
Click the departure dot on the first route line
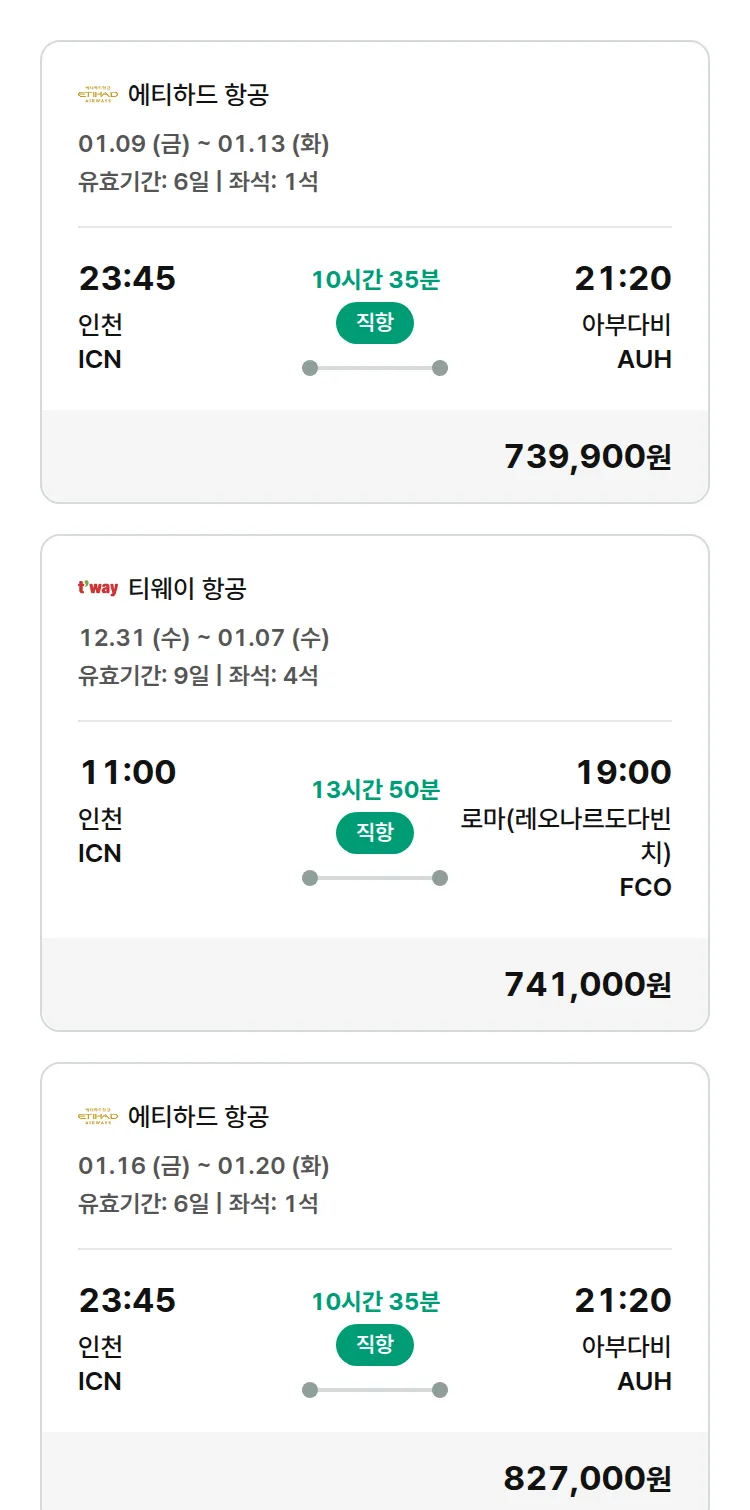[311, 367]
